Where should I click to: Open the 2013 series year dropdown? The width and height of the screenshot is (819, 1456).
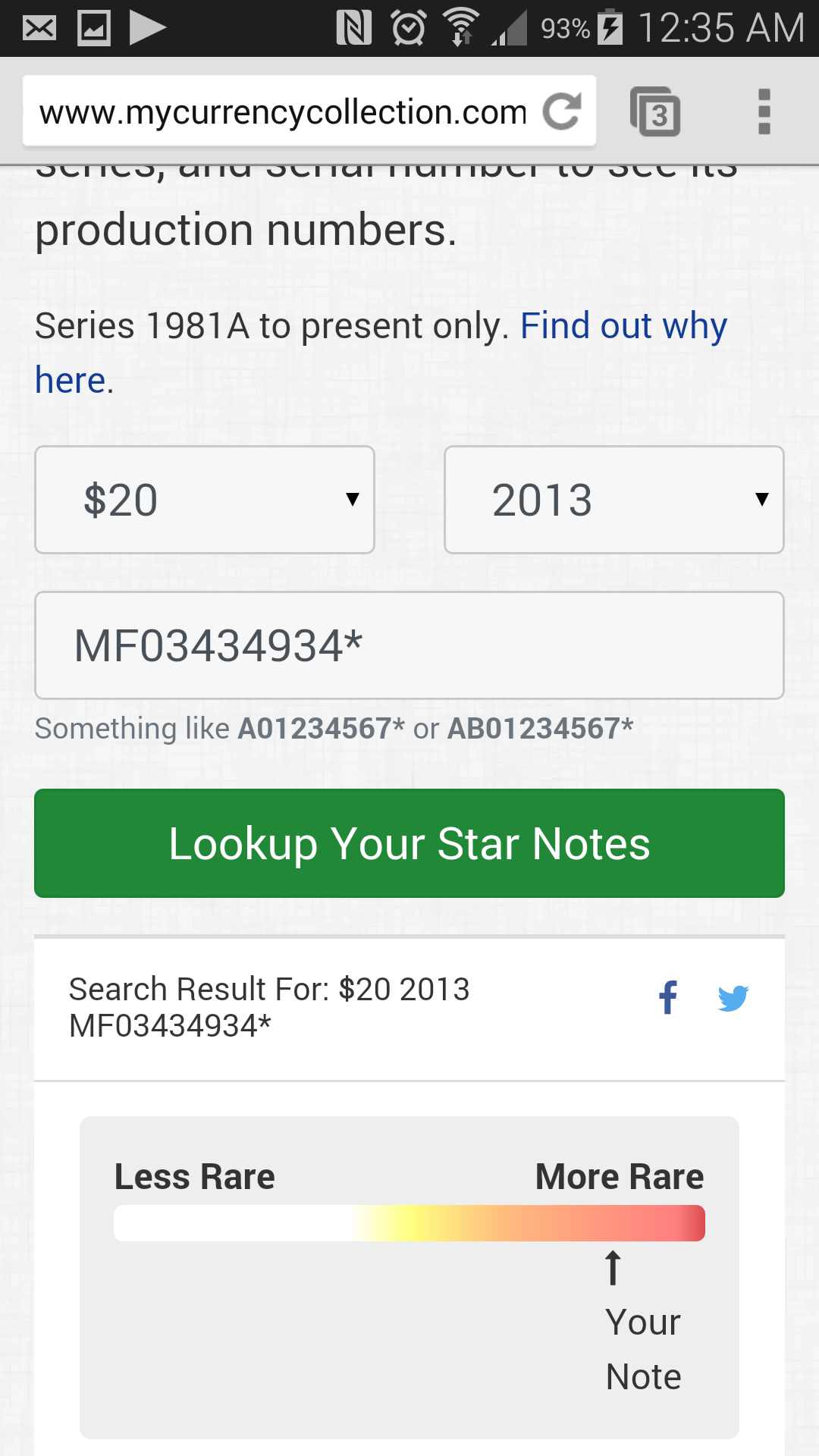click(613, 500)
